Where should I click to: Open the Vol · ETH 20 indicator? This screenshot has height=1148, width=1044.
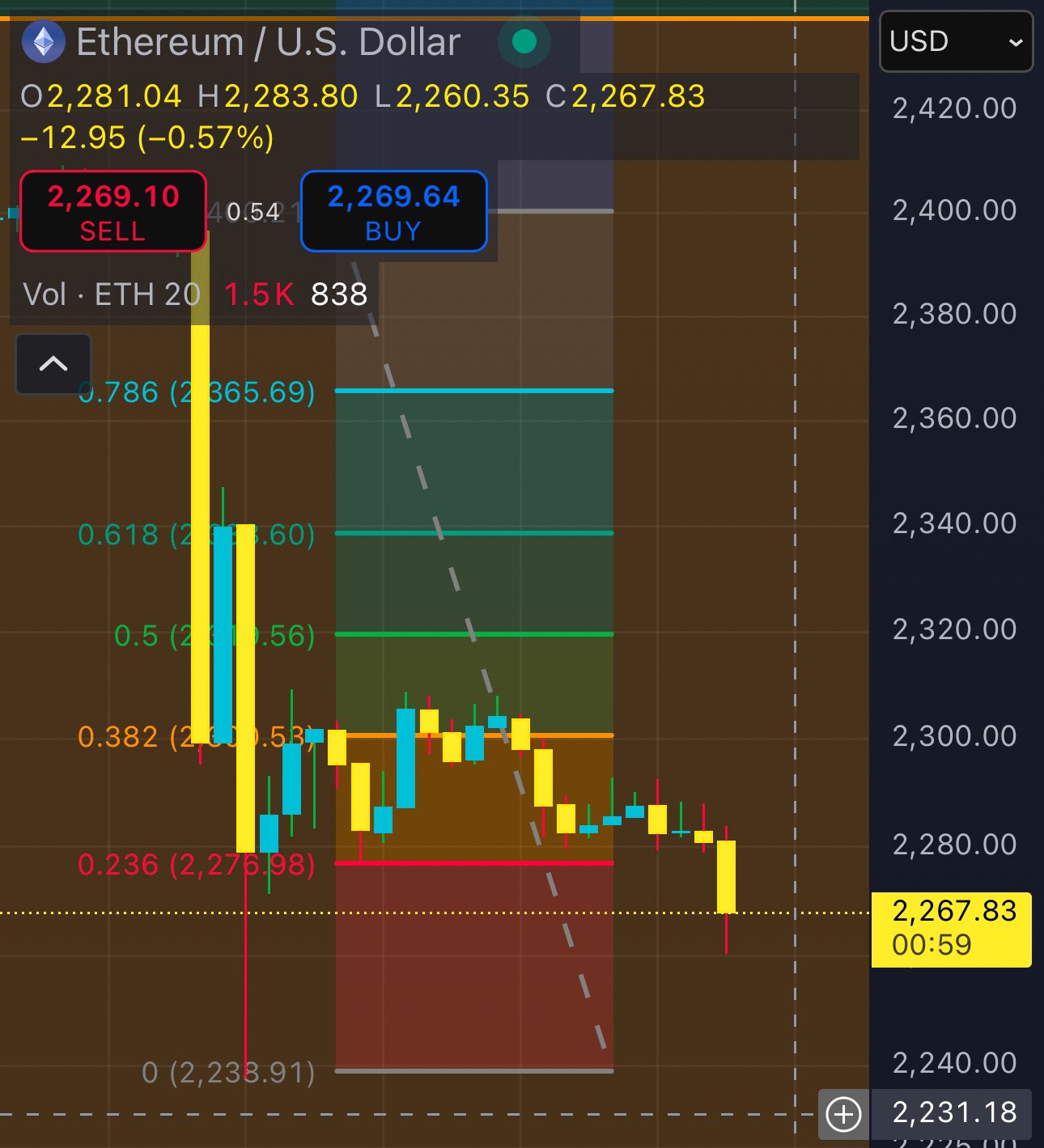click(112, 294)
